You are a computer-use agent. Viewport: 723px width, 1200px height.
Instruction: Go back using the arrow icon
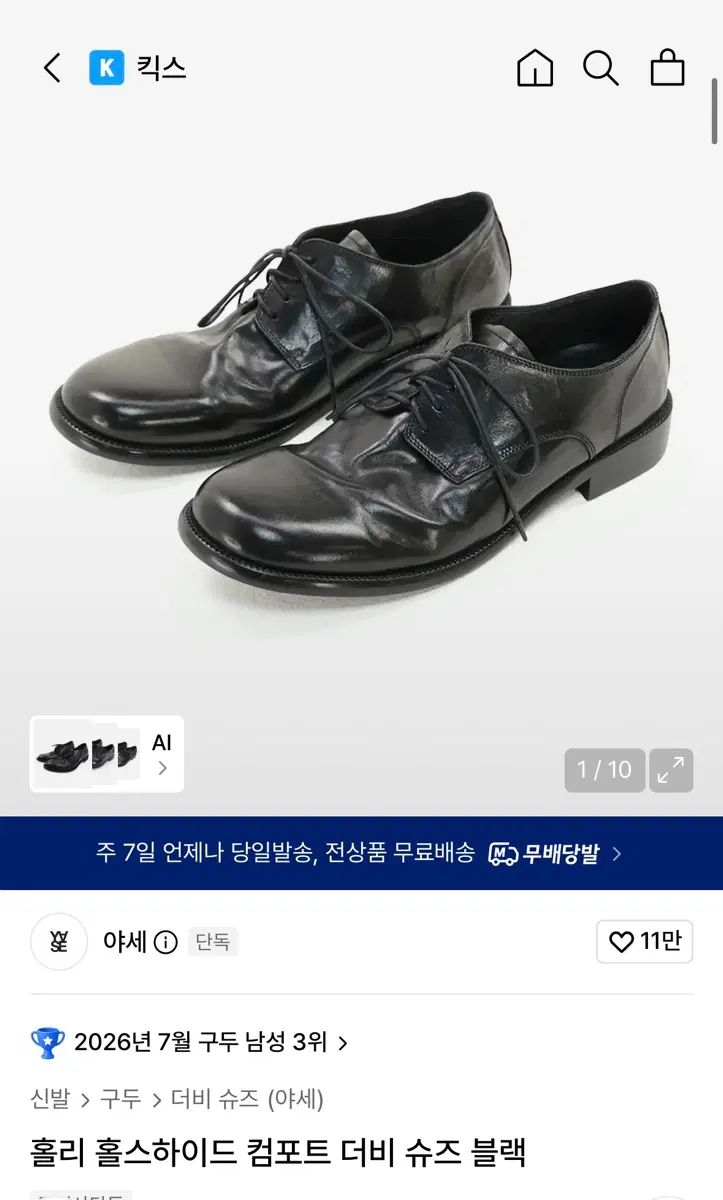[52, 68]
